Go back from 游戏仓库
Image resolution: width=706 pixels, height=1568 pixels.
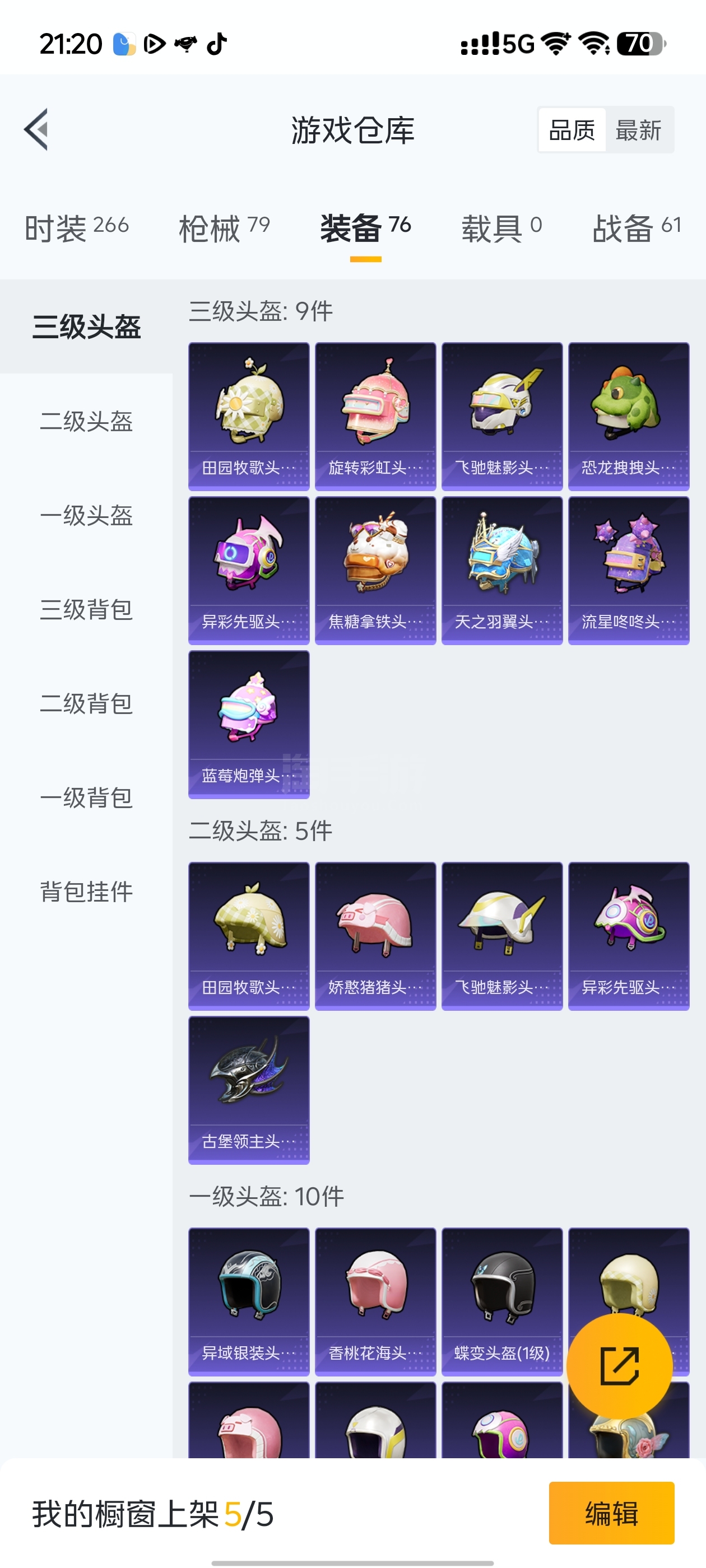(x=36, y=130)
